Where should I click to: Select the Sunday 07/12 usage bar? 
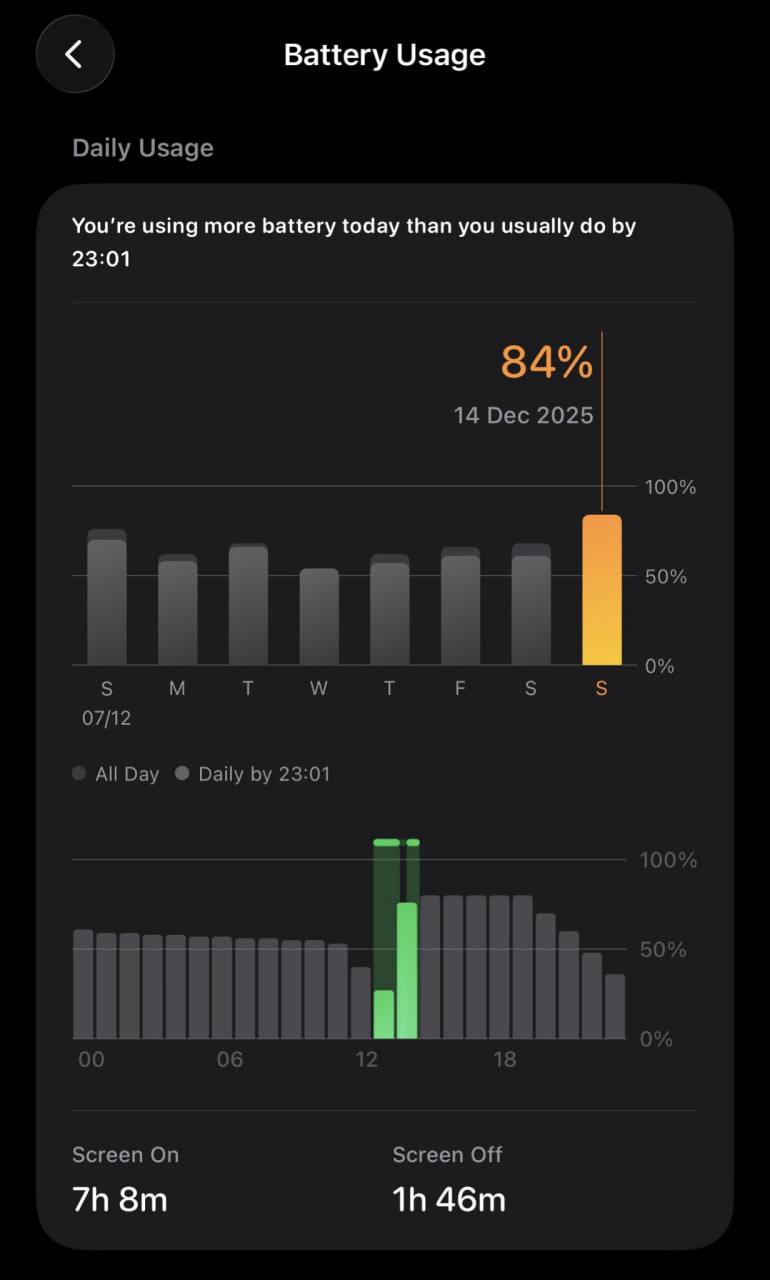click(107, 600)
